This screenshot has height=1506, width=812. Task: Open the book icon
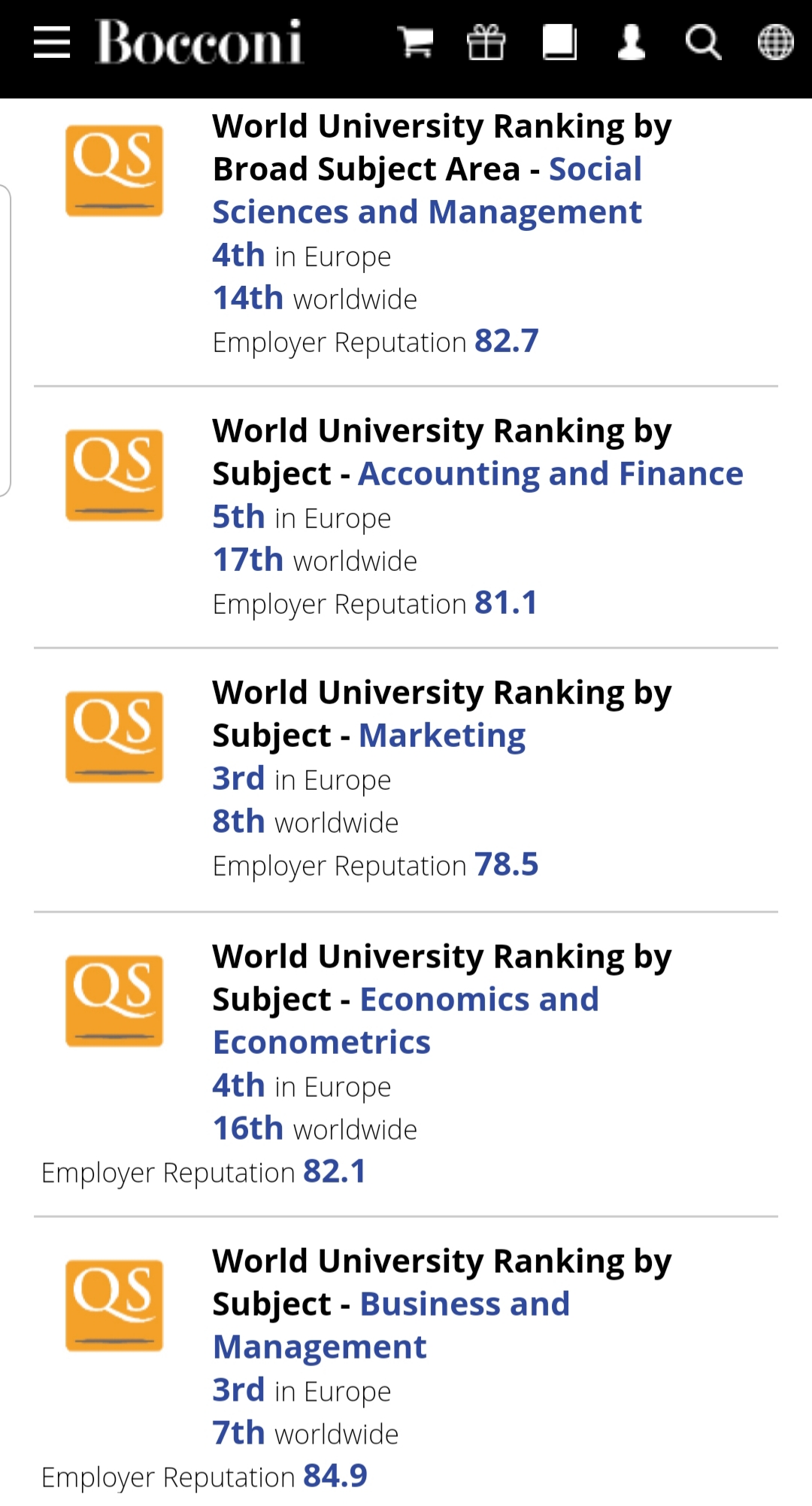point(559,42)
